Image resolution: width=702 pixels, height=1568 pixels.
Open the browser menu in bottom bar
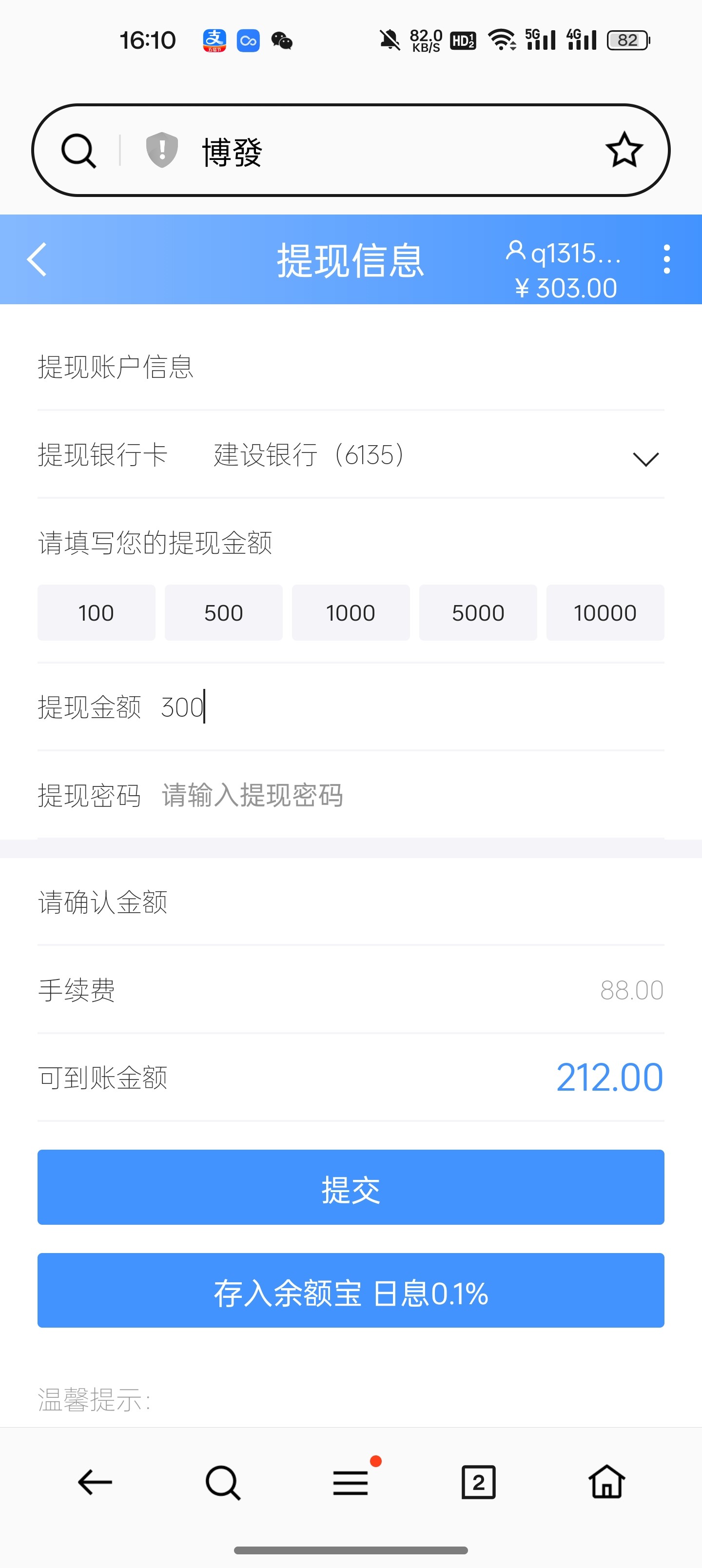coord(351,1482)
